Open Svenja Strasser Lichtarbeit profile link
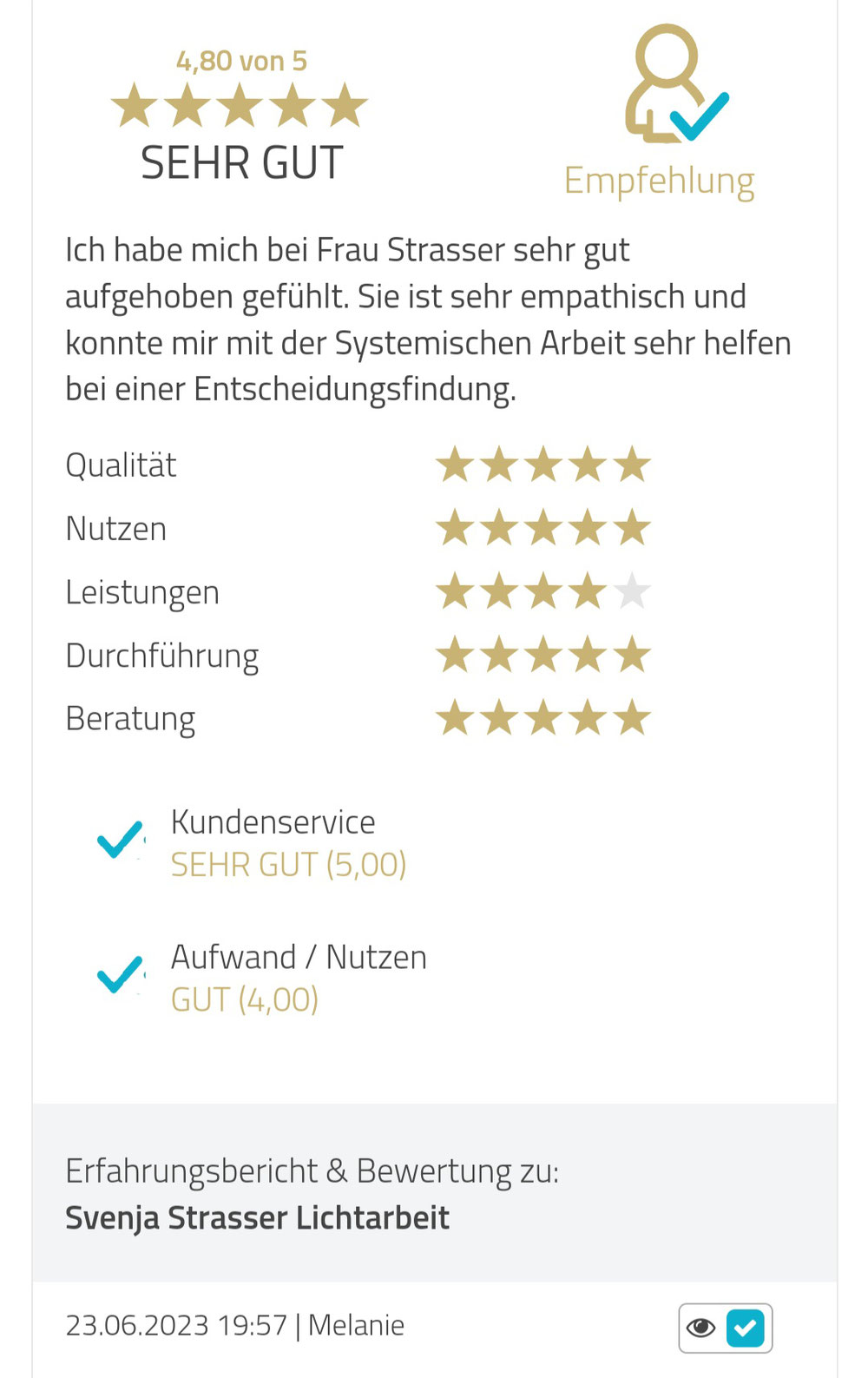Image resolution: width=868 pixels, height=1378 pixels. [257, 1217]
